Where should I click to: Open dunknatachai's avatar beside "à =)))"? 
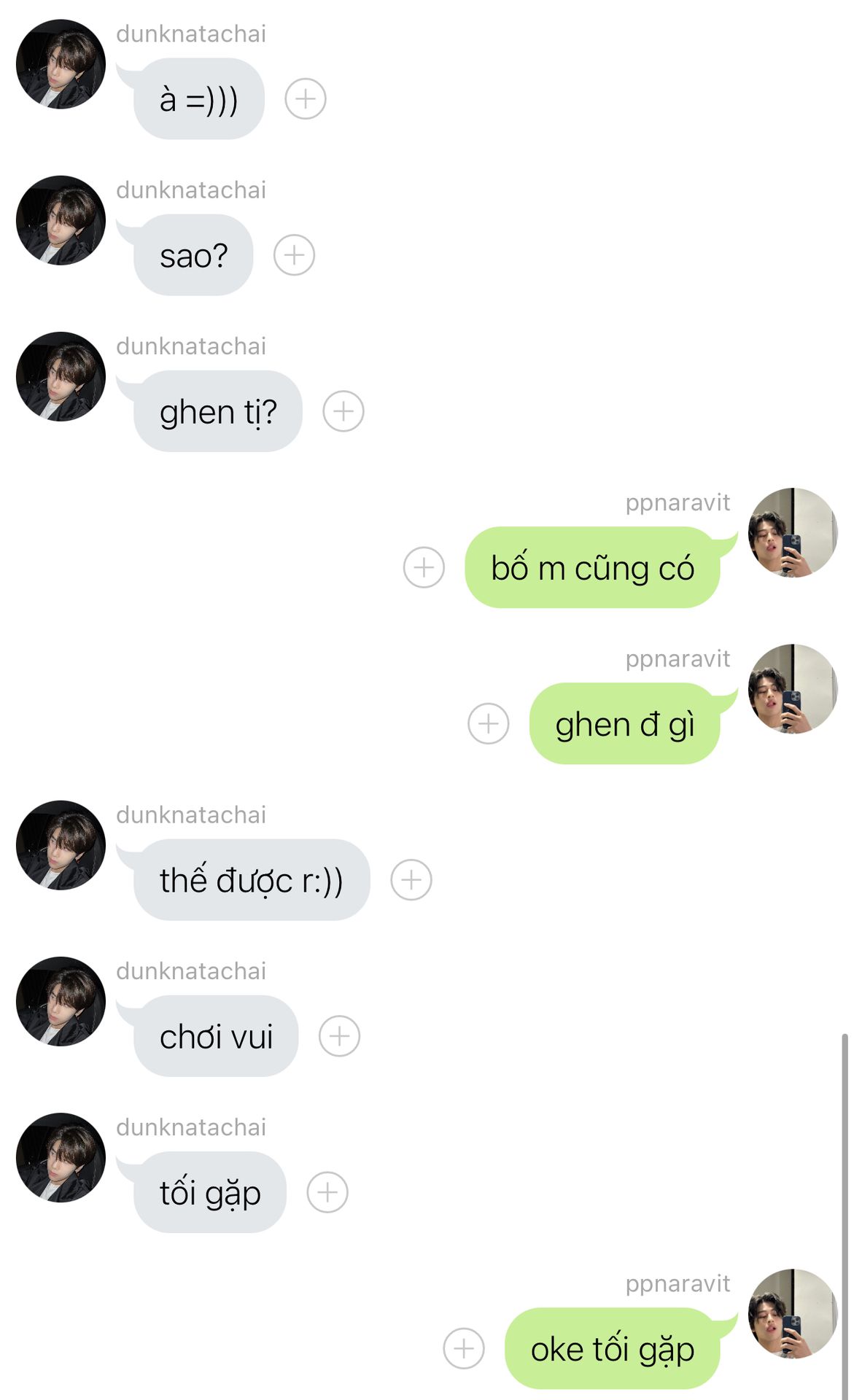pyautogui.click(x=61, y=64)
